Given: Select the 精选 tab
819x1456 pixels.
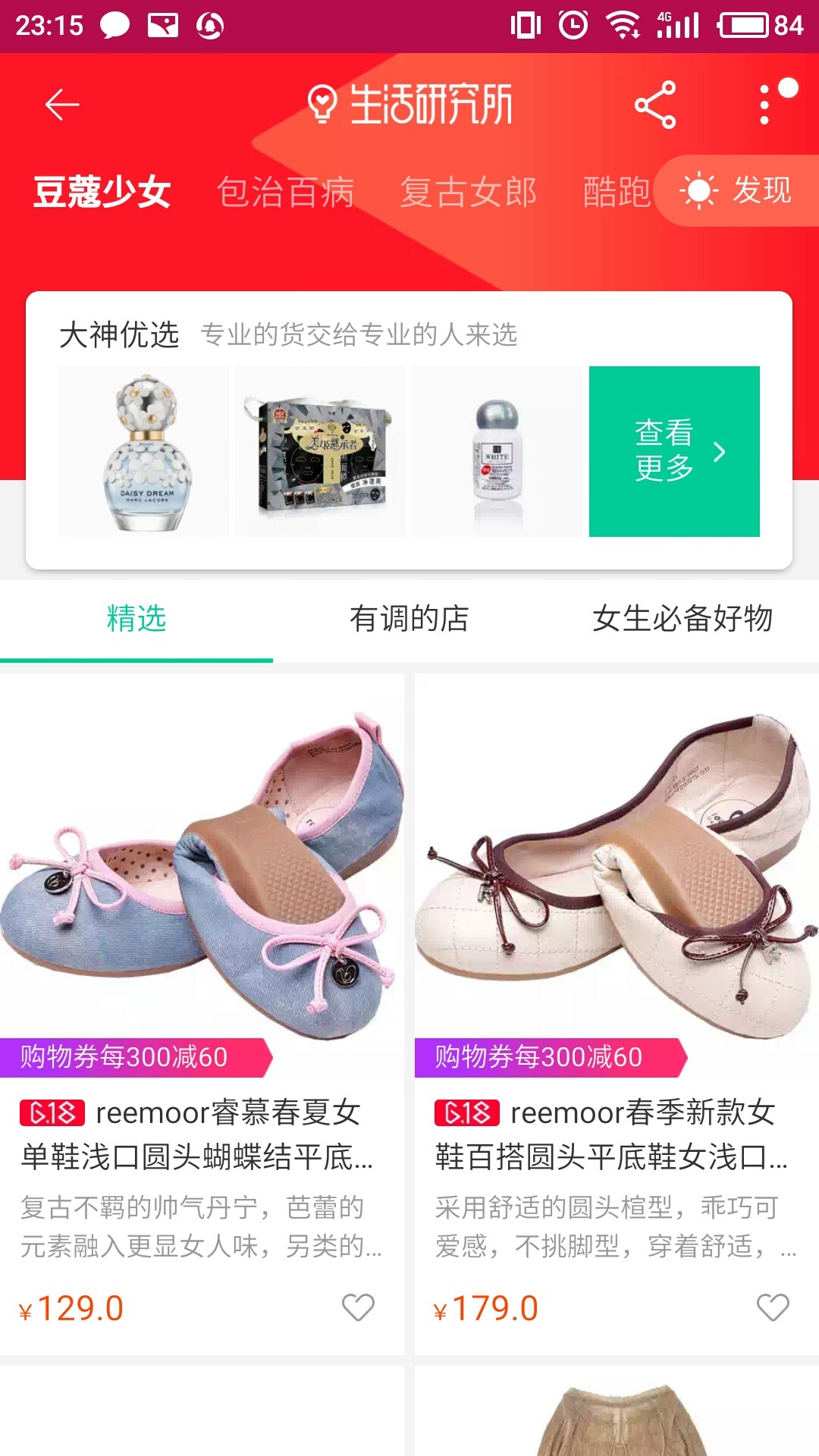Looking at the screenshot, I should [x=136, y=619].
